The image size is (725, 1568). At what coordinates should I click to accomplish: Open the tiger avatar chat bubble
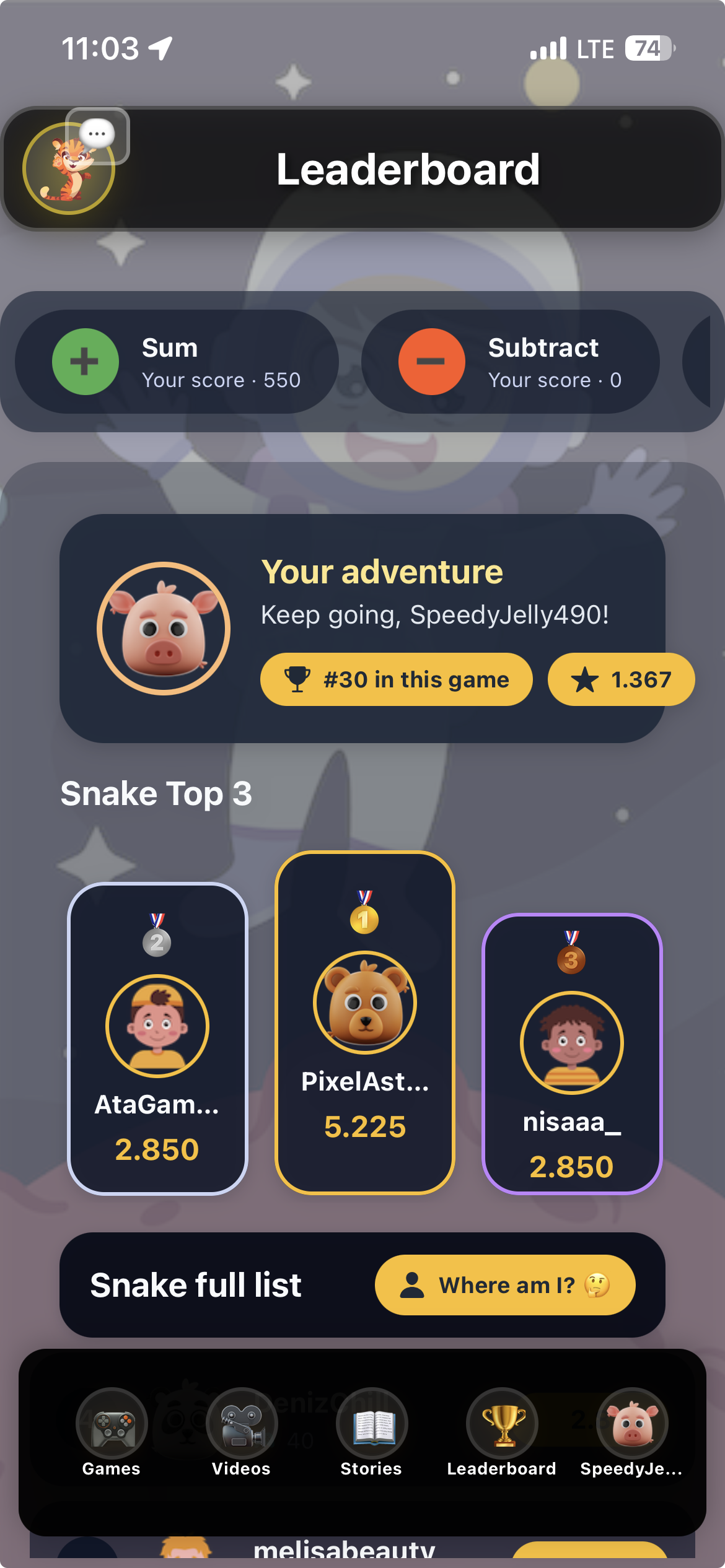pyautogui.click(x=97, y=134)
